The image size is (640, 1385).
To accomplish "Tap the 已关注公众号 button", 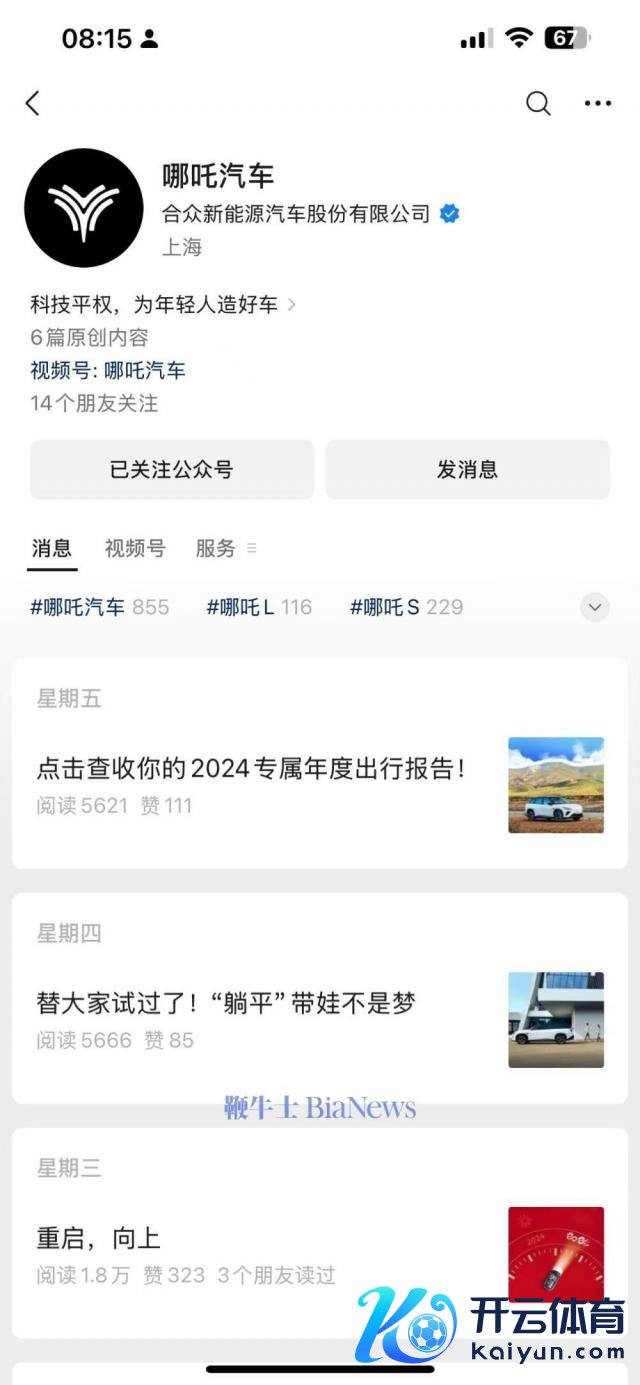I will point(171,469).
